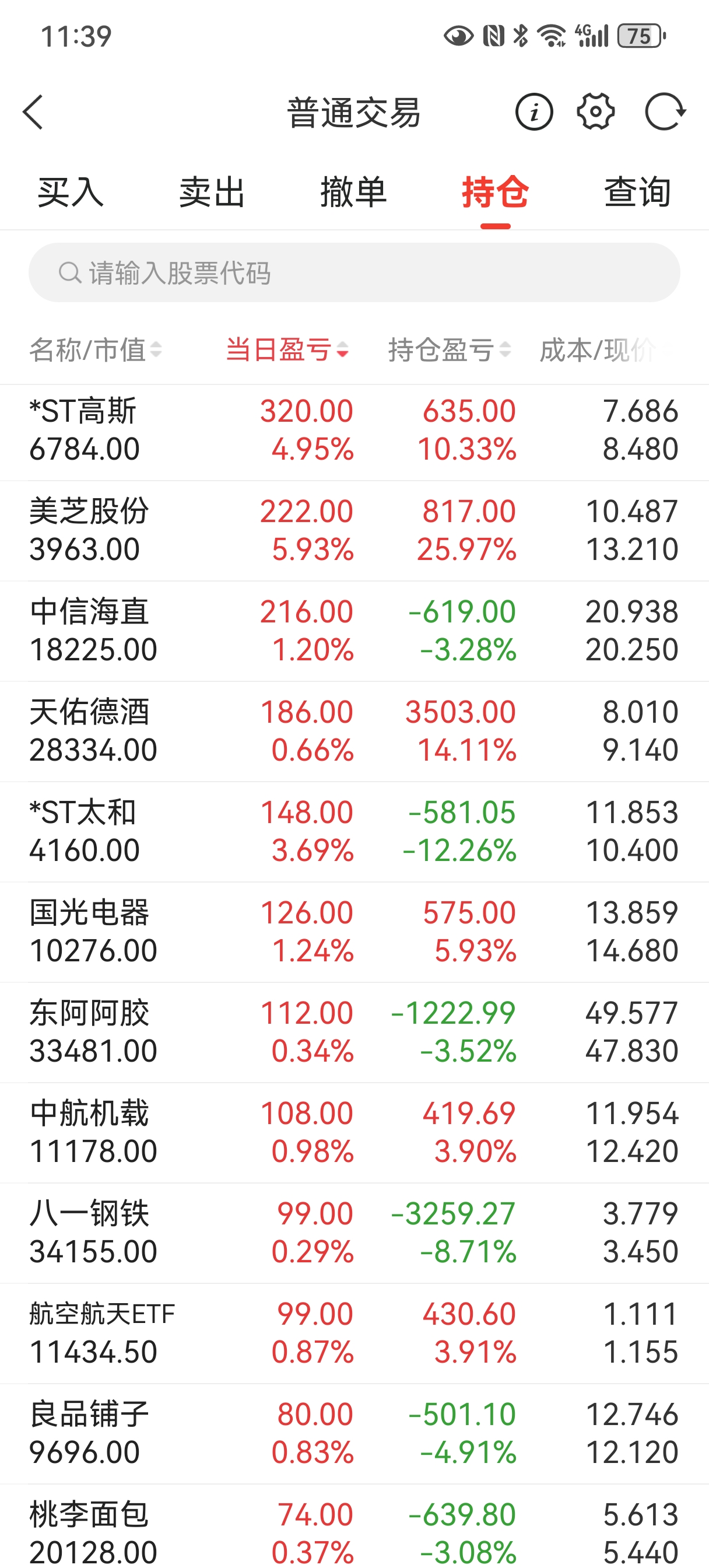Screen dimensions: 709x1568
Task: Open the 美芝股份 holding row
Action: tap(354, 530)
